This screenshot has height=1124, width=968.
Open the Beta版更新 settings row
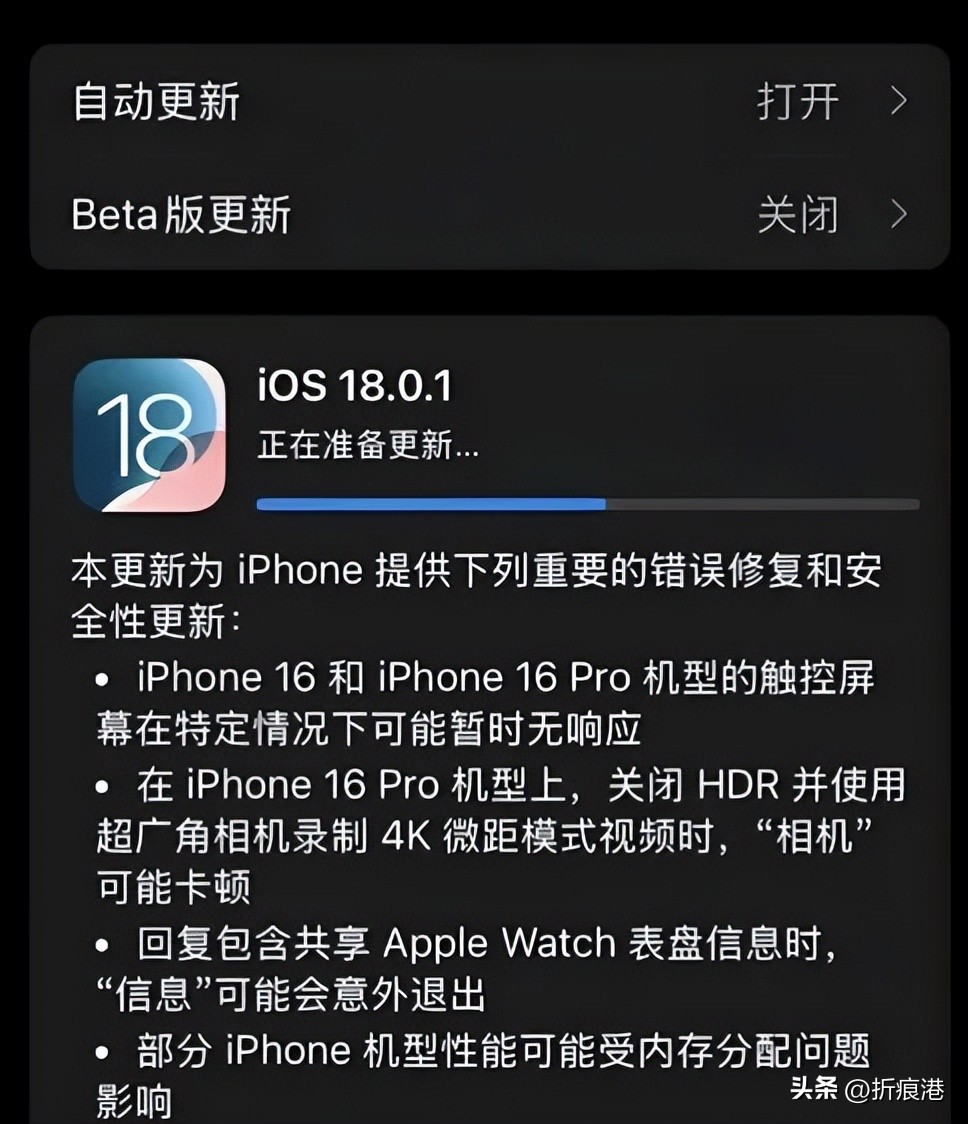click(488, 214)
